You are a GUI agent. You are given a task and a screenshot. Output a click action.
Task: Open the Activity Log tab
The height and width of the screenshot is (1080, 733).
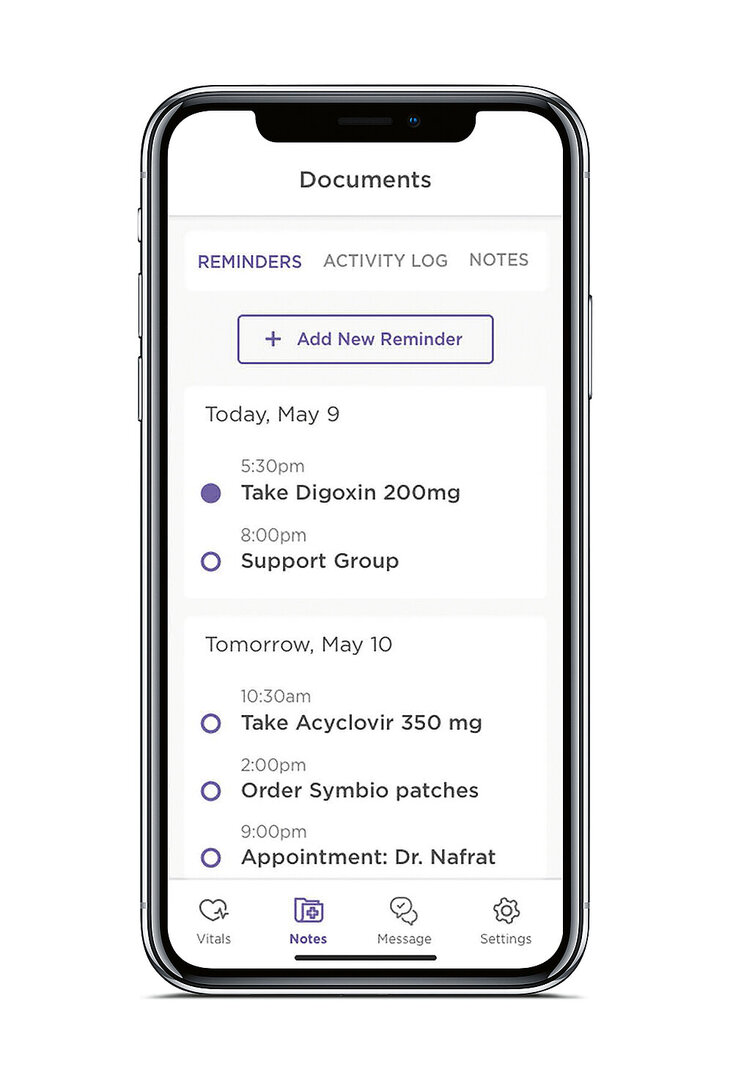click(x=385, y=260)
